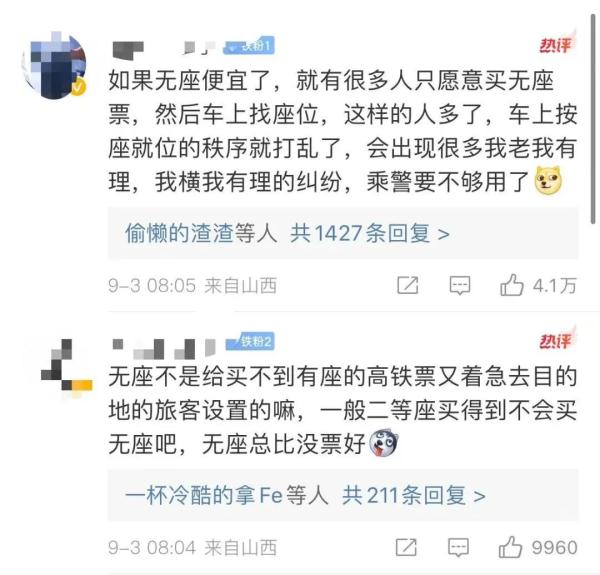Screen dimensions: 600x575
Task: Expand the 211 replies under the second comment
Action: point(414,494)
